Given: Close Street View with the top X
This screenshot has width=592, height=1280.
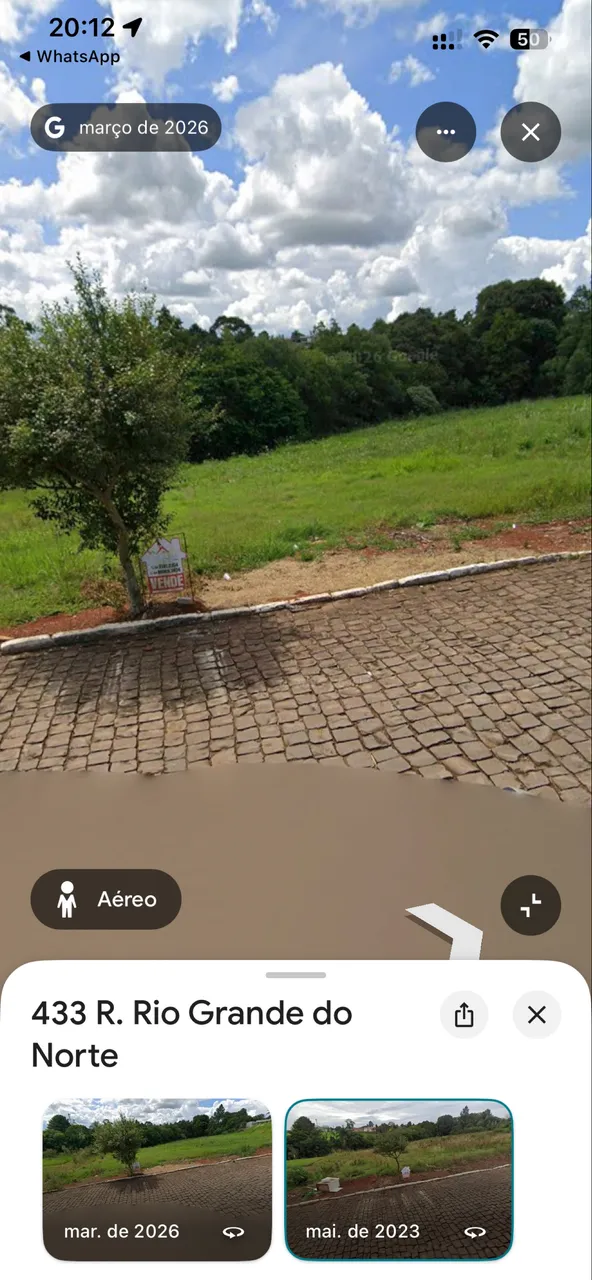Looking at the screenshot, I should tap(531, 132).
